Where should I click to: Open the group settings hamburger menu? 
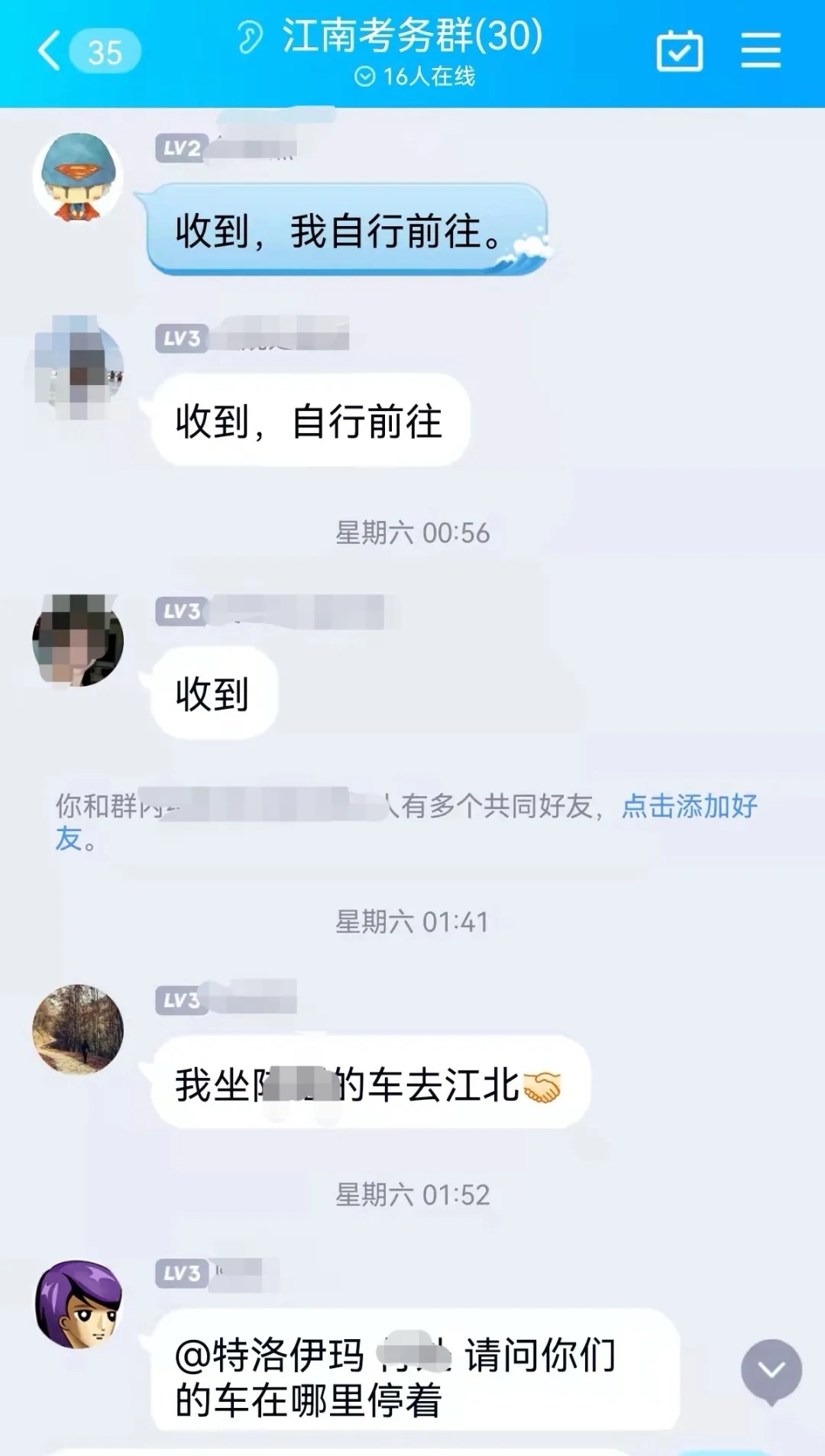point(760,50)
